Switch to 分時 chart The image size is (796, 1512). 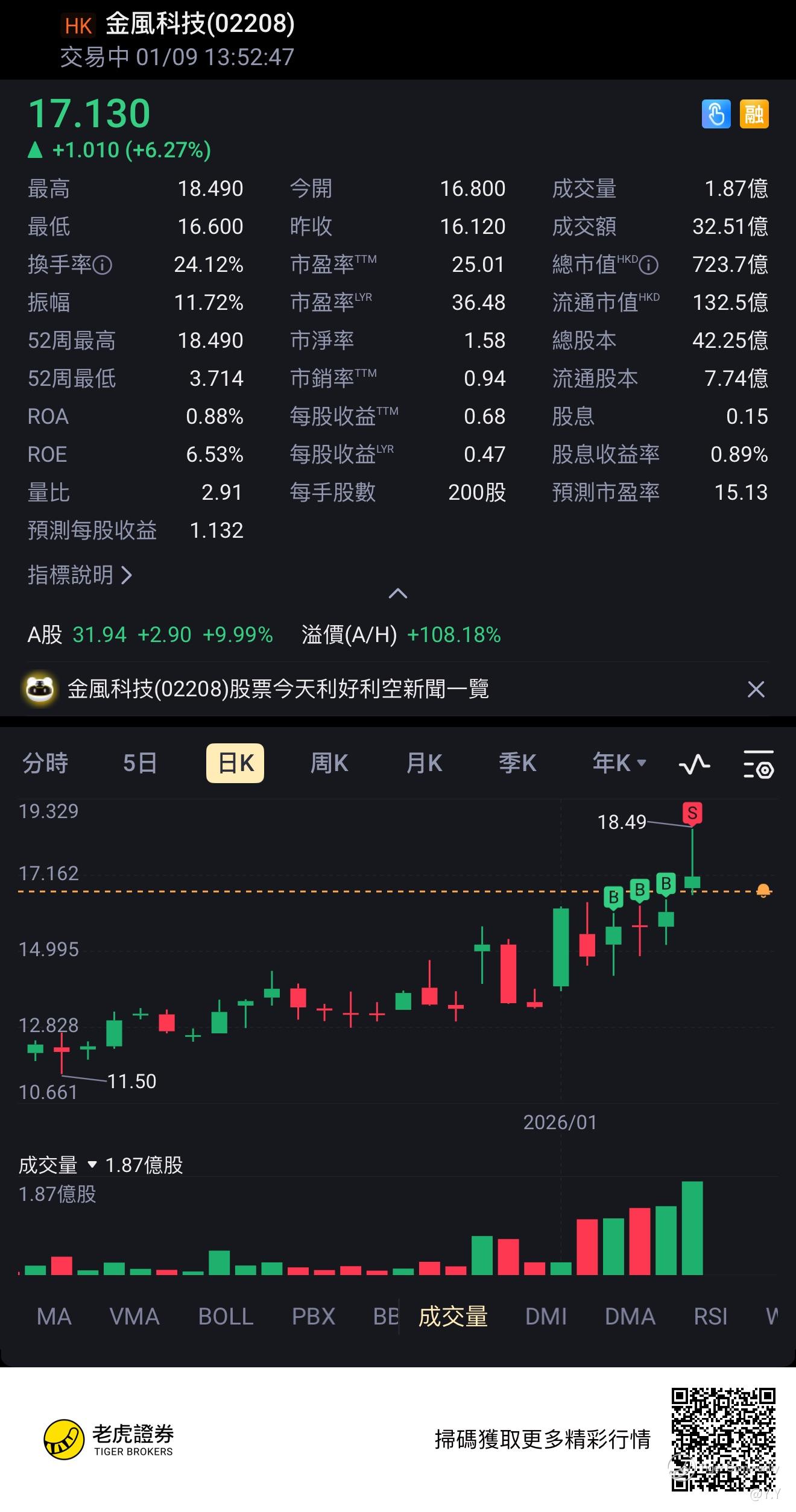tap(45, 763)
